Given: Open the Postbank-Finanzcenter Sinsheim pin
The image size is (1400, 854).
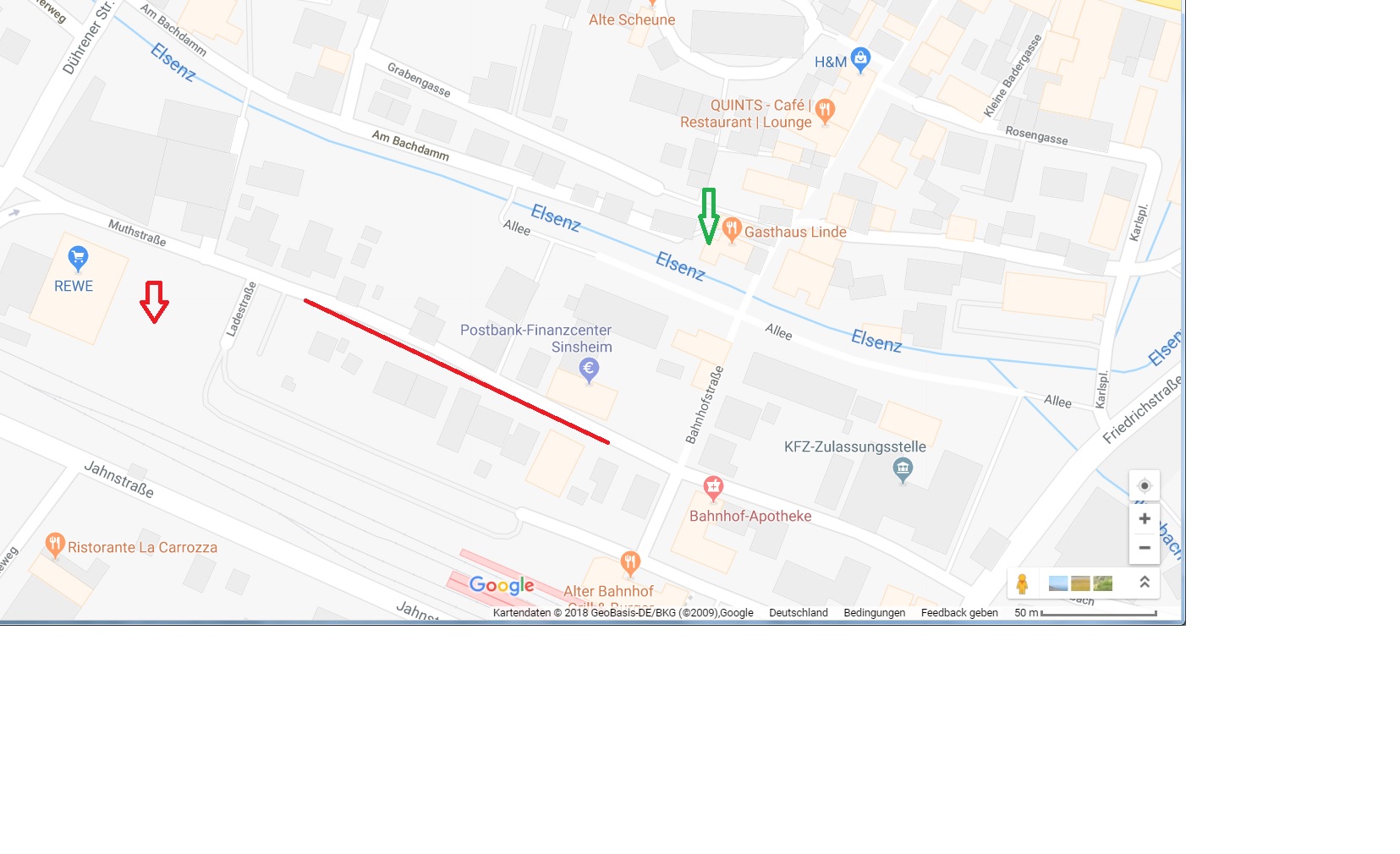Looking at the screenshot, I should 589,369.
